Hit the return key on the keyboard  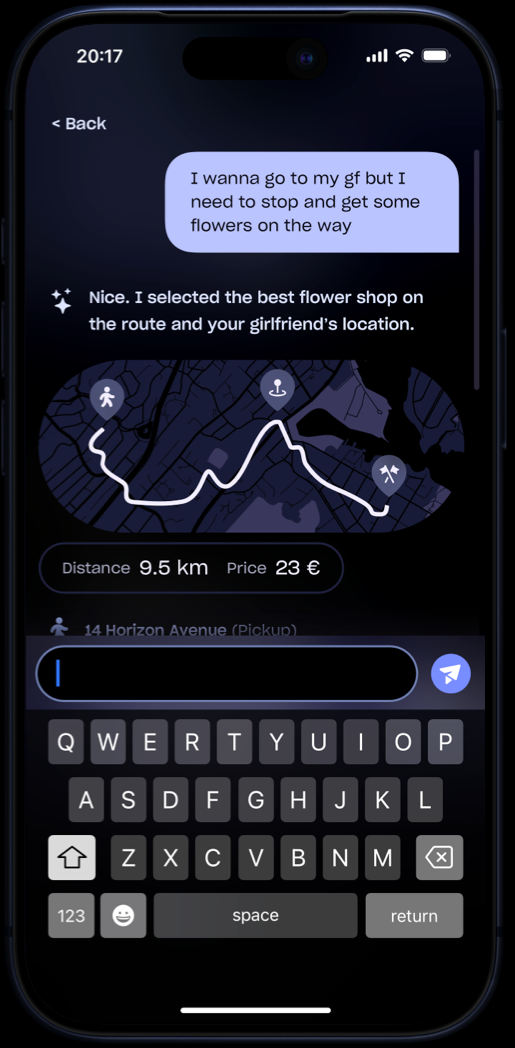coord(414,915)
